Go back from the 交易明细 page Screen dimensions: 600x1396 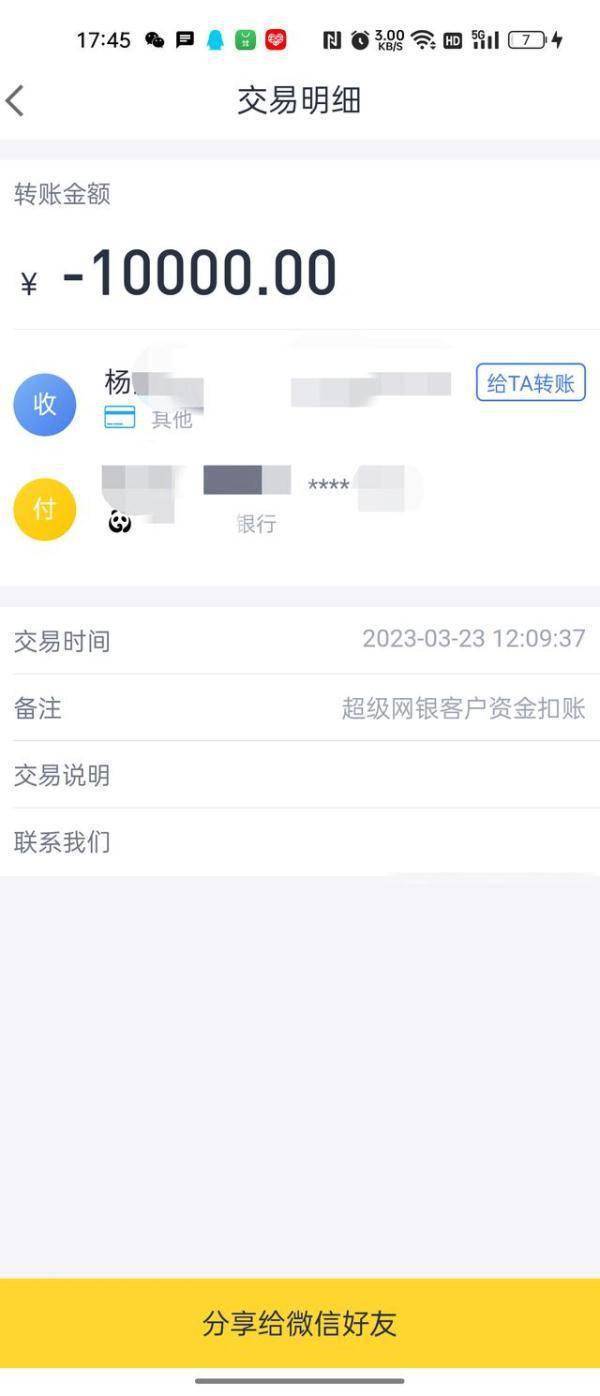tap(16, 100)
